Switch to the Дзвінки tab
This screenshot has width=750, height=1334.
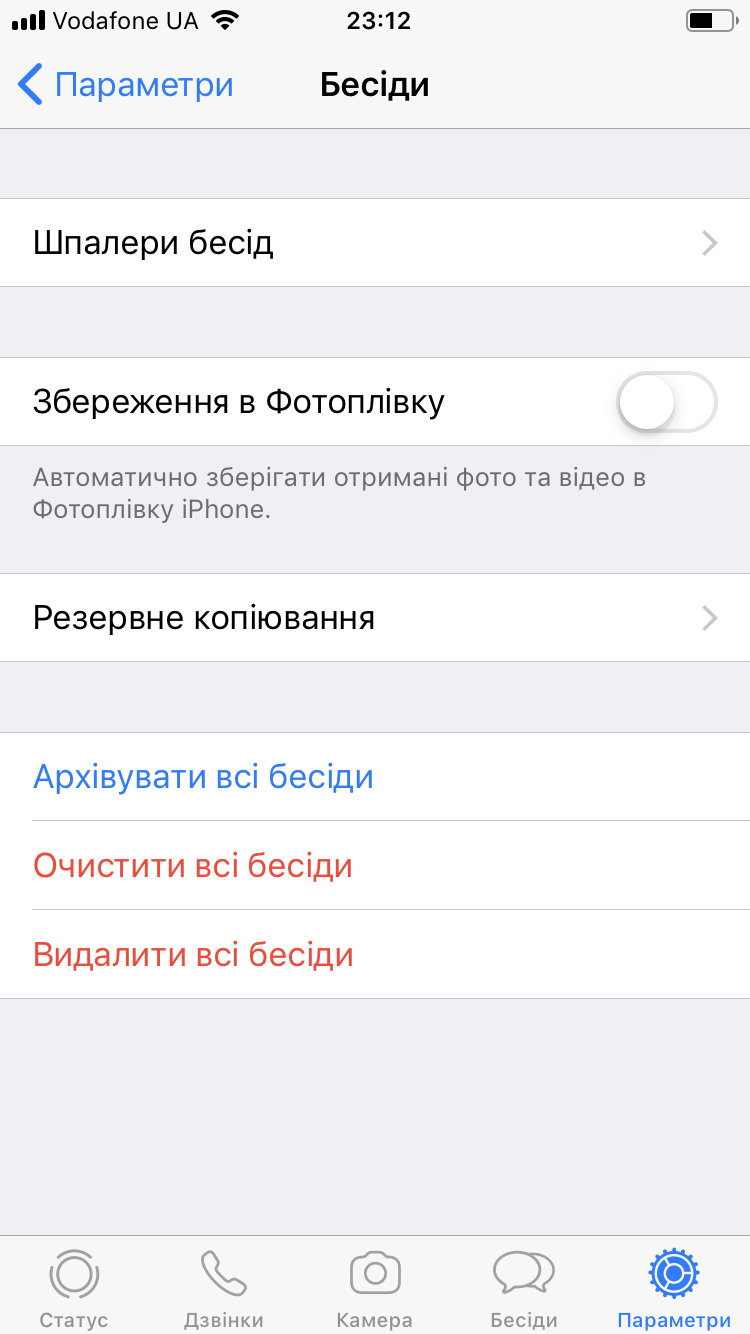pos(224,1288)
